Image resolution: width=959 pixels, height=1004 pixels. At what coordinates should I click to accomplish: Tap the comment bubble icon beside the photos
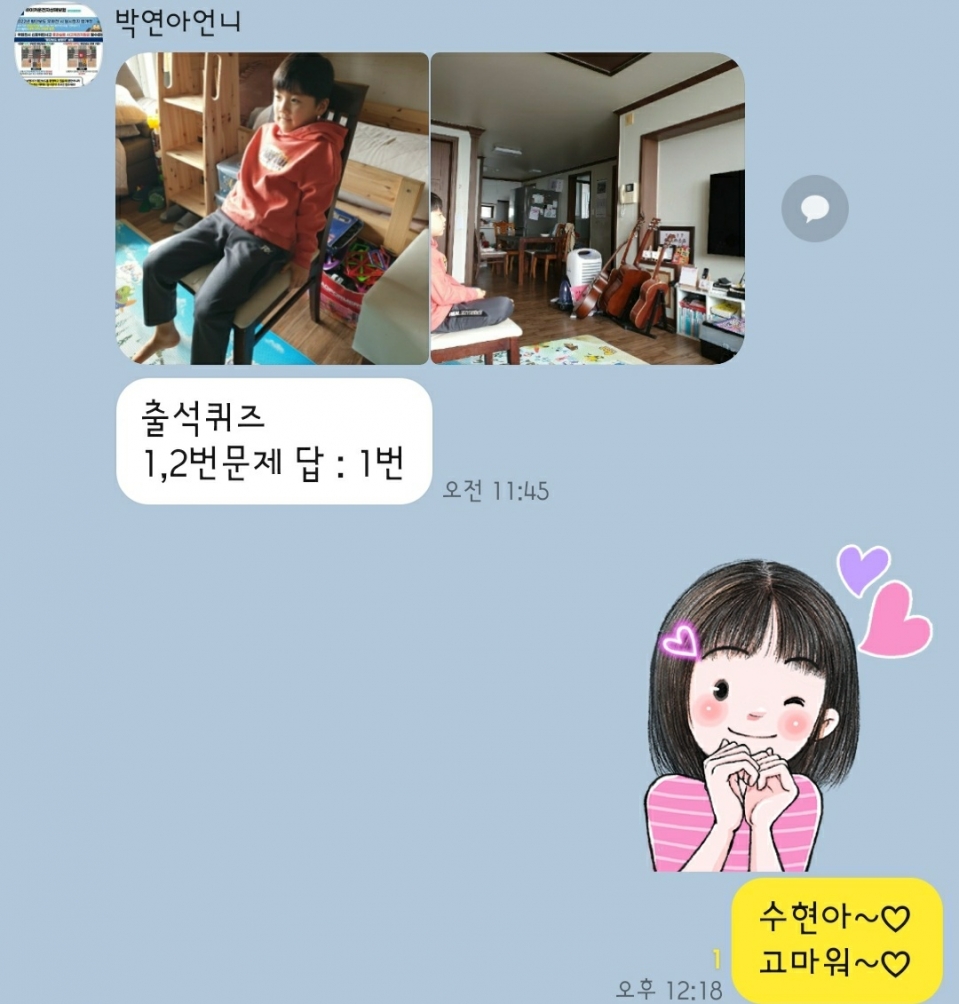814,208
